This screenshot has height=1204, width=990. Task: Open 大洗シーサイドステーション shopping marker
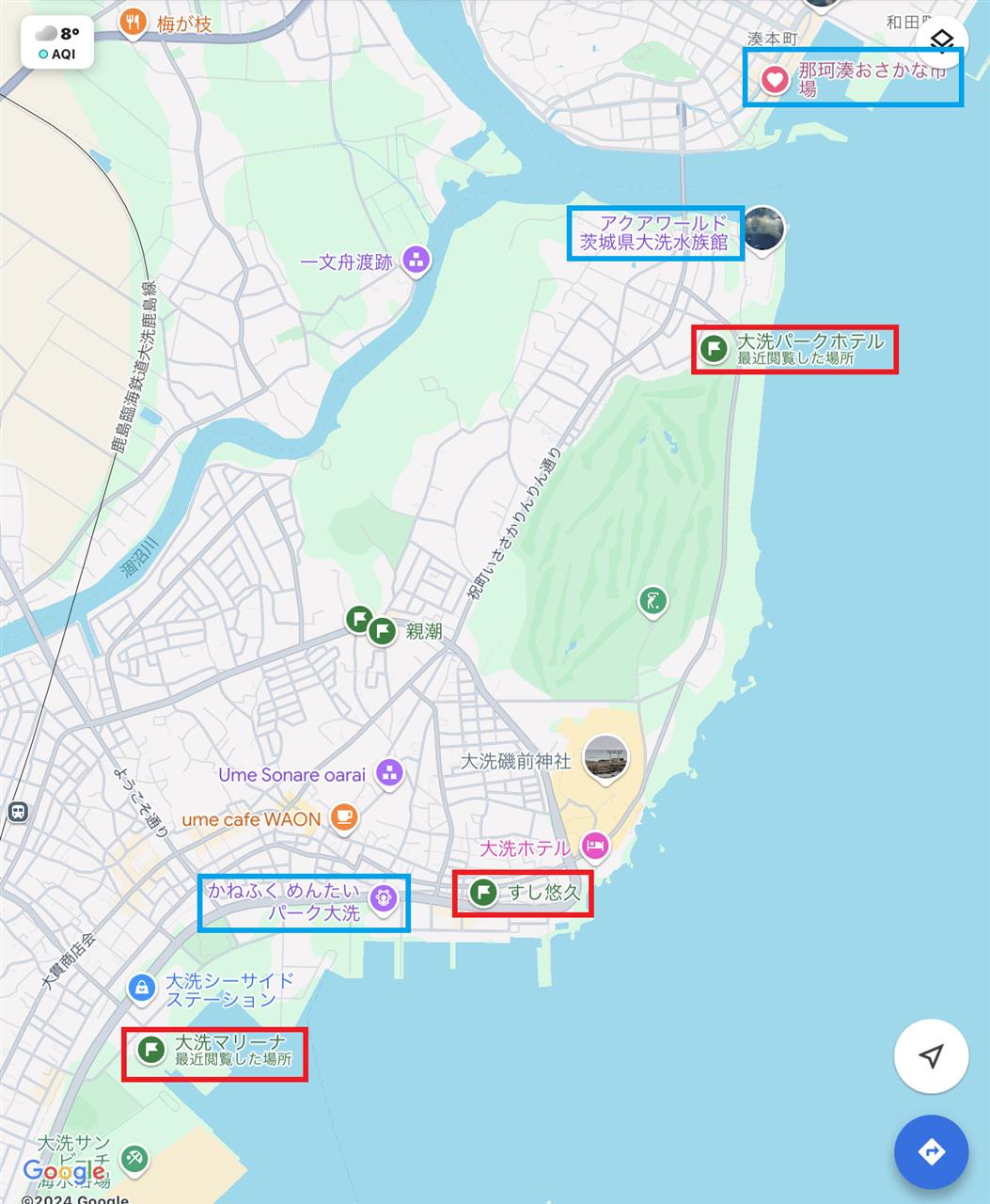coord(141,988)
